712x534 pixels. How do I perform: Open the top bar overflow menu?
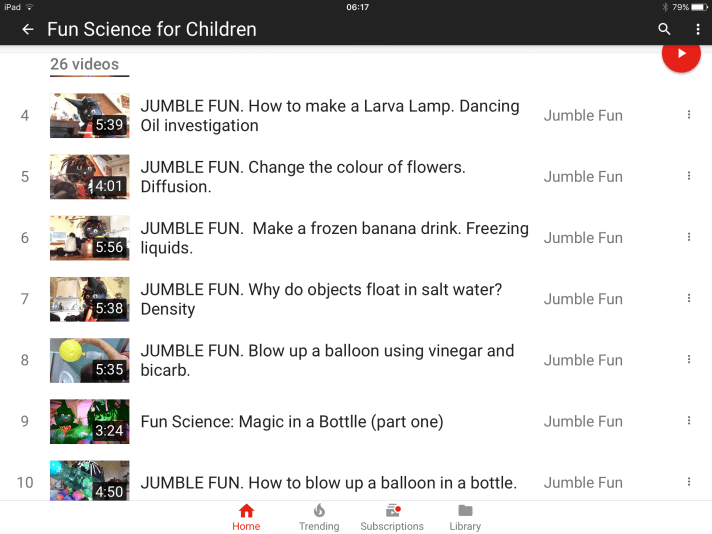(698, 29)
